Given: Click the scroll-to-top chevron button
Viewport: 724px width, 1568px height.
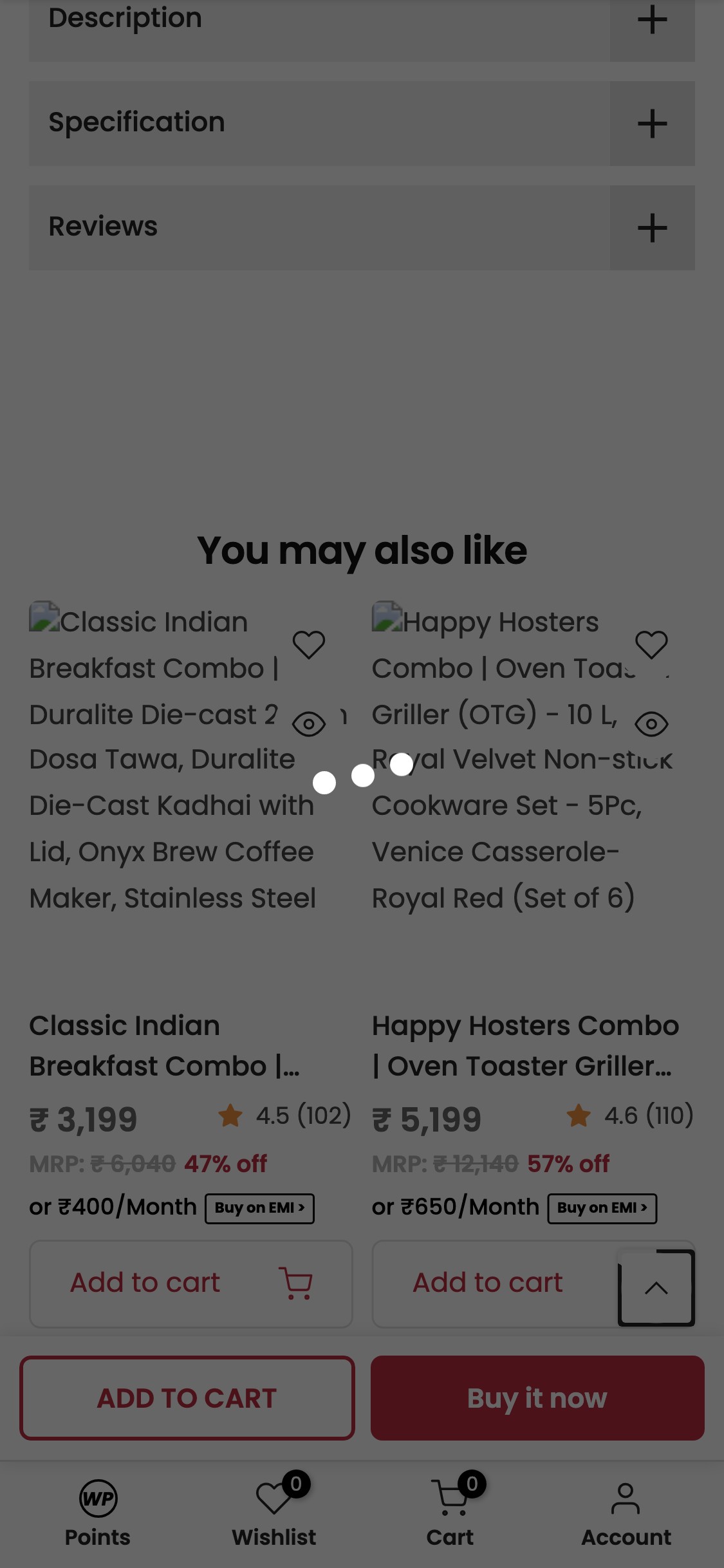Looking at the screenshot, I should tap(656, 1288).
